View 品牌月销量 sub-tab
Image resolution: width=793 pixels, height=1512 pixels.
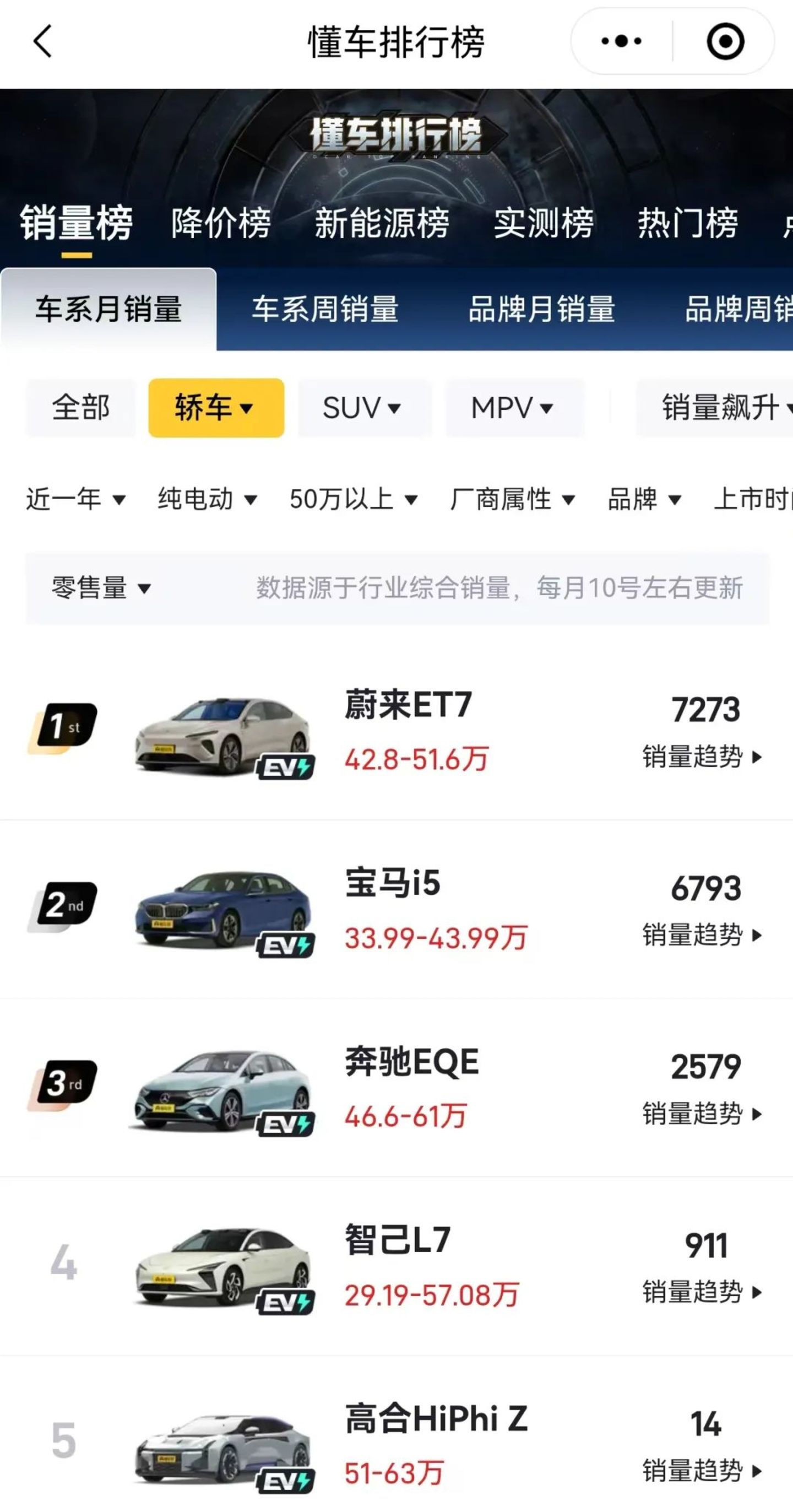pos(541,309)
